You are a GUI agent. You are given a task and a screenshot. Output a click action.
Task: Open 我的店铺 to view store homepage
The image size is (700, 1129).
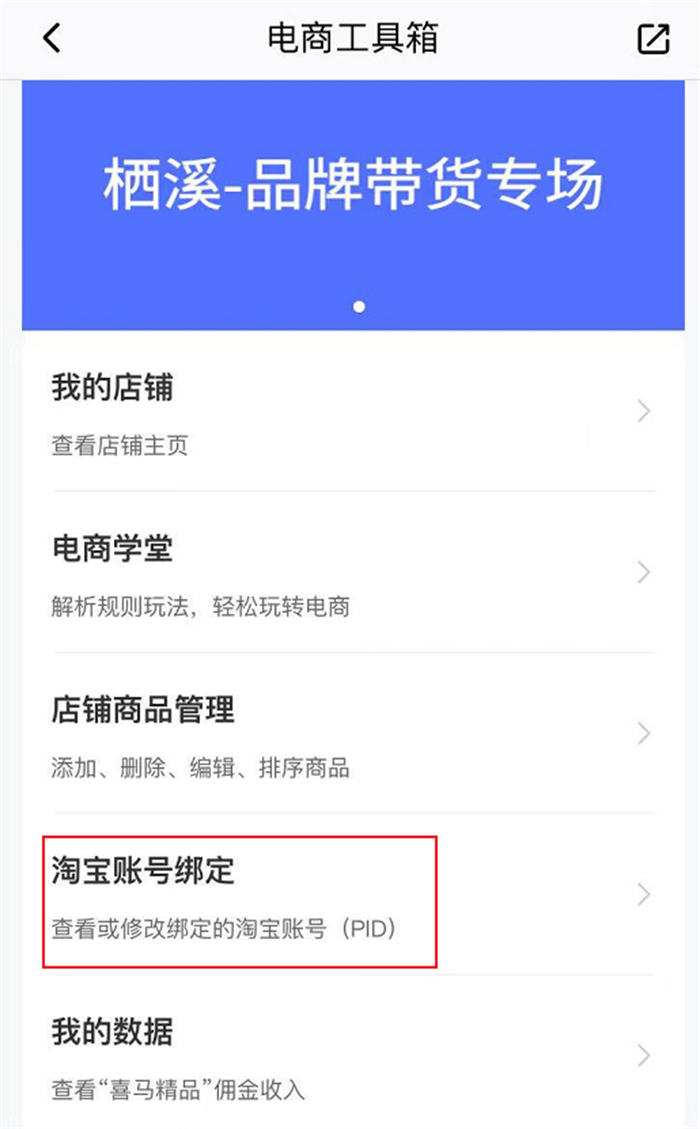pyautogui.click(x=350, y=412)
